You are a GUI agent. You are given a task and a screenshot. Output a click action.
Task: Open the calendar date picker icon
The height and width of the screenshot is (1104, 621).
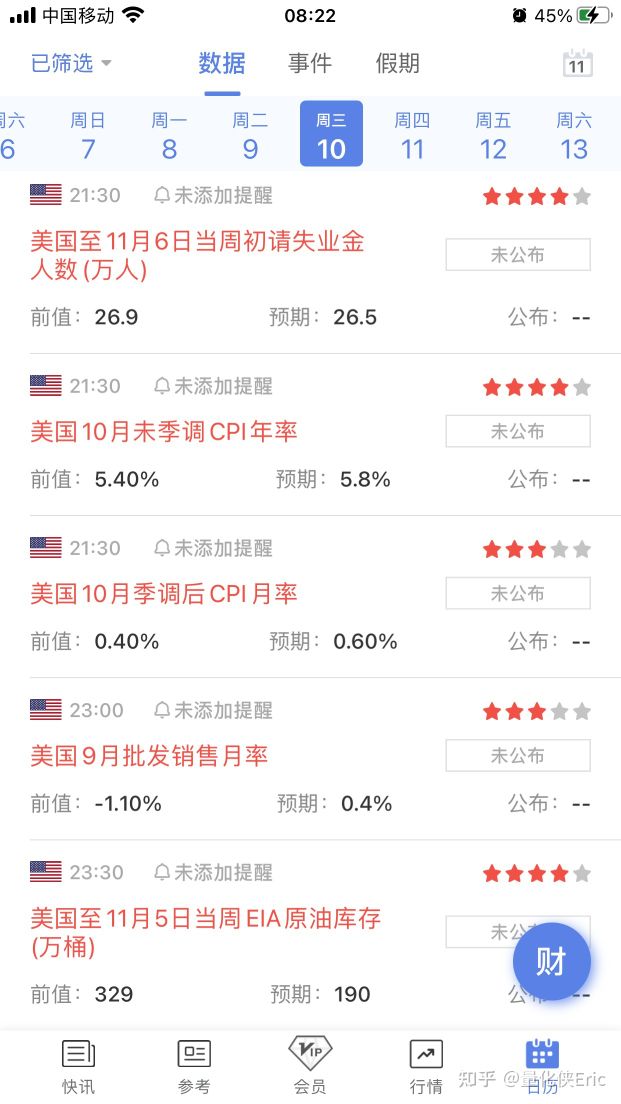coord(577,64)
